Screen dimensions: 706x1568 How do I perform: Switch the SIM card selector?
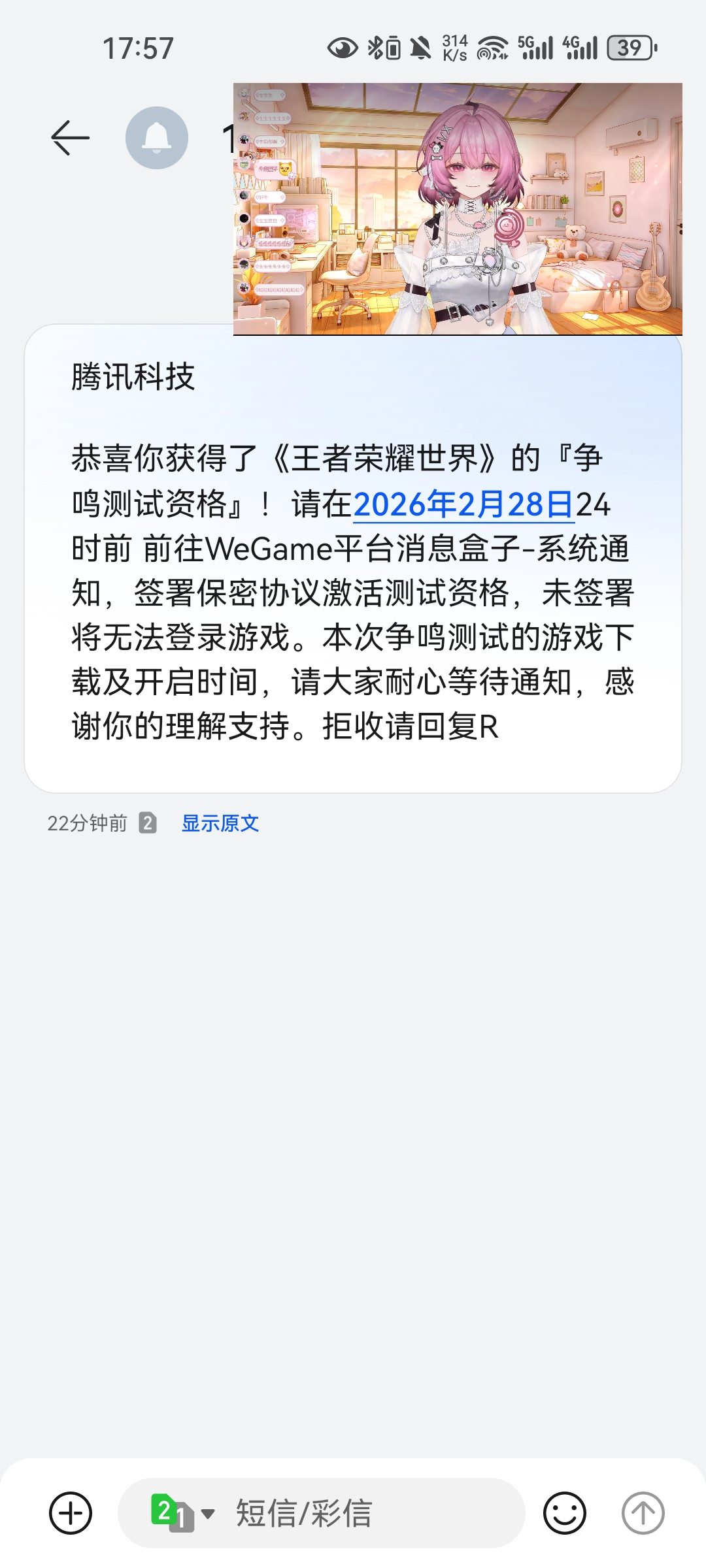(182, 1512)
